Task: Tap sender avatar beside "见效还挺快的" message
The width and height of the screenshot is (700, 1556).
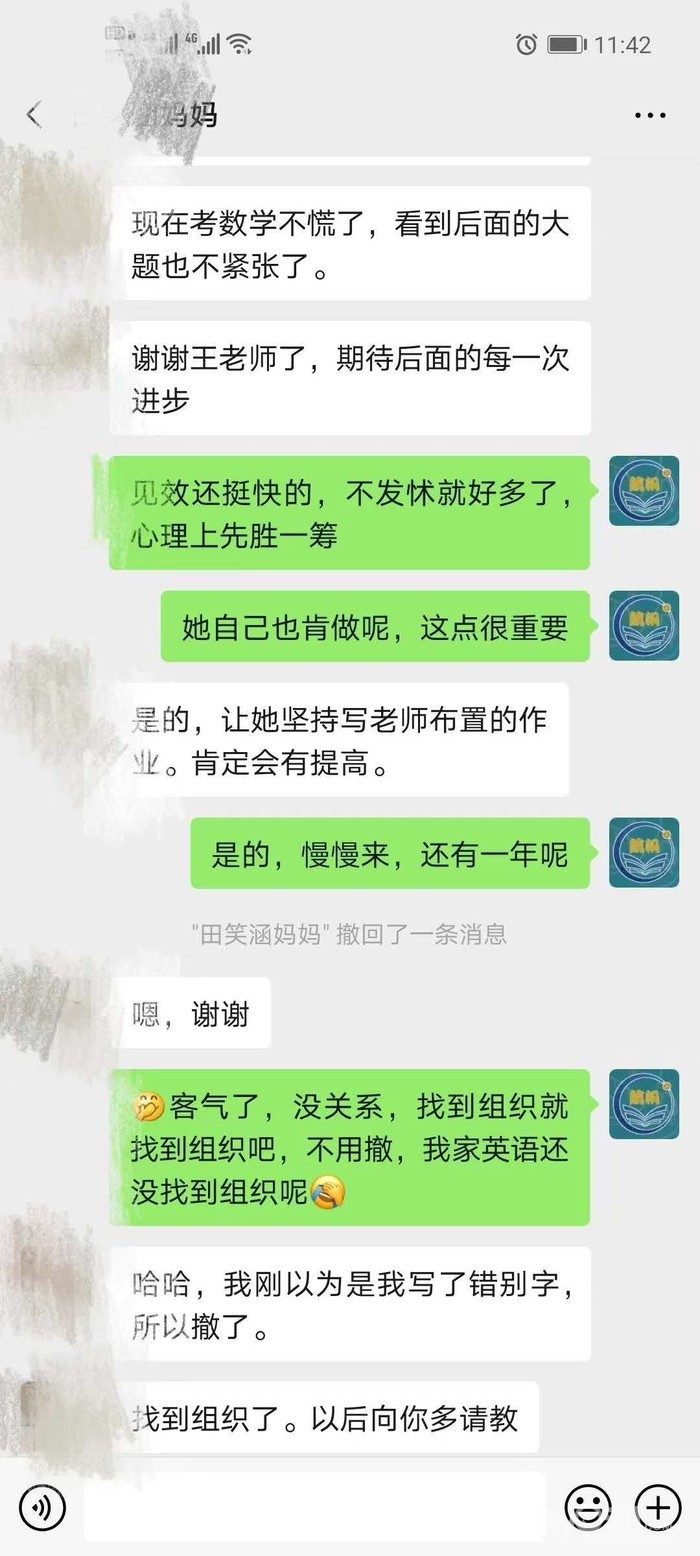Action: pos(644,491)
